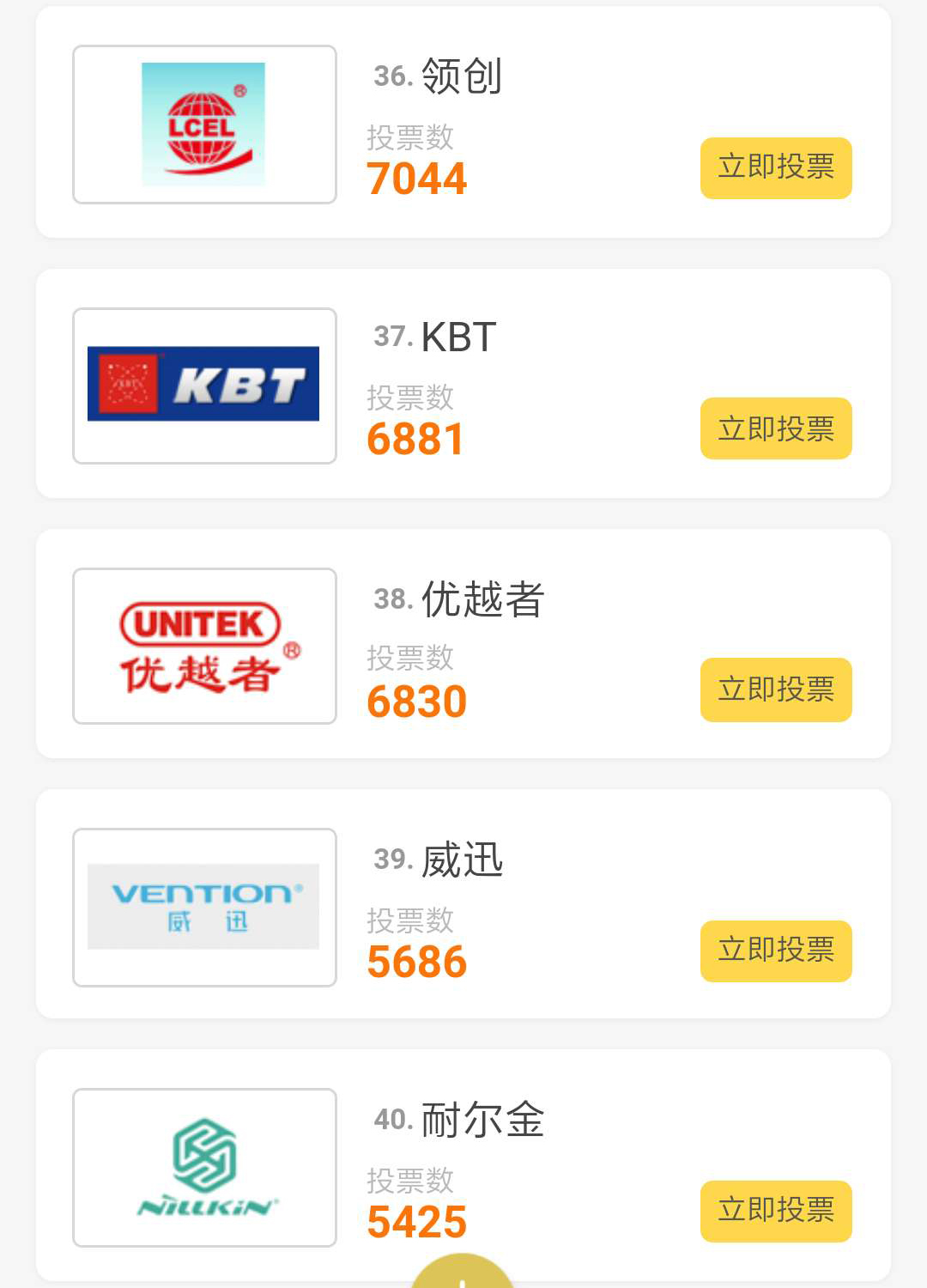Open the 领创 LCEL logo tile
The image size is (927, 1288).
point(204,125)
